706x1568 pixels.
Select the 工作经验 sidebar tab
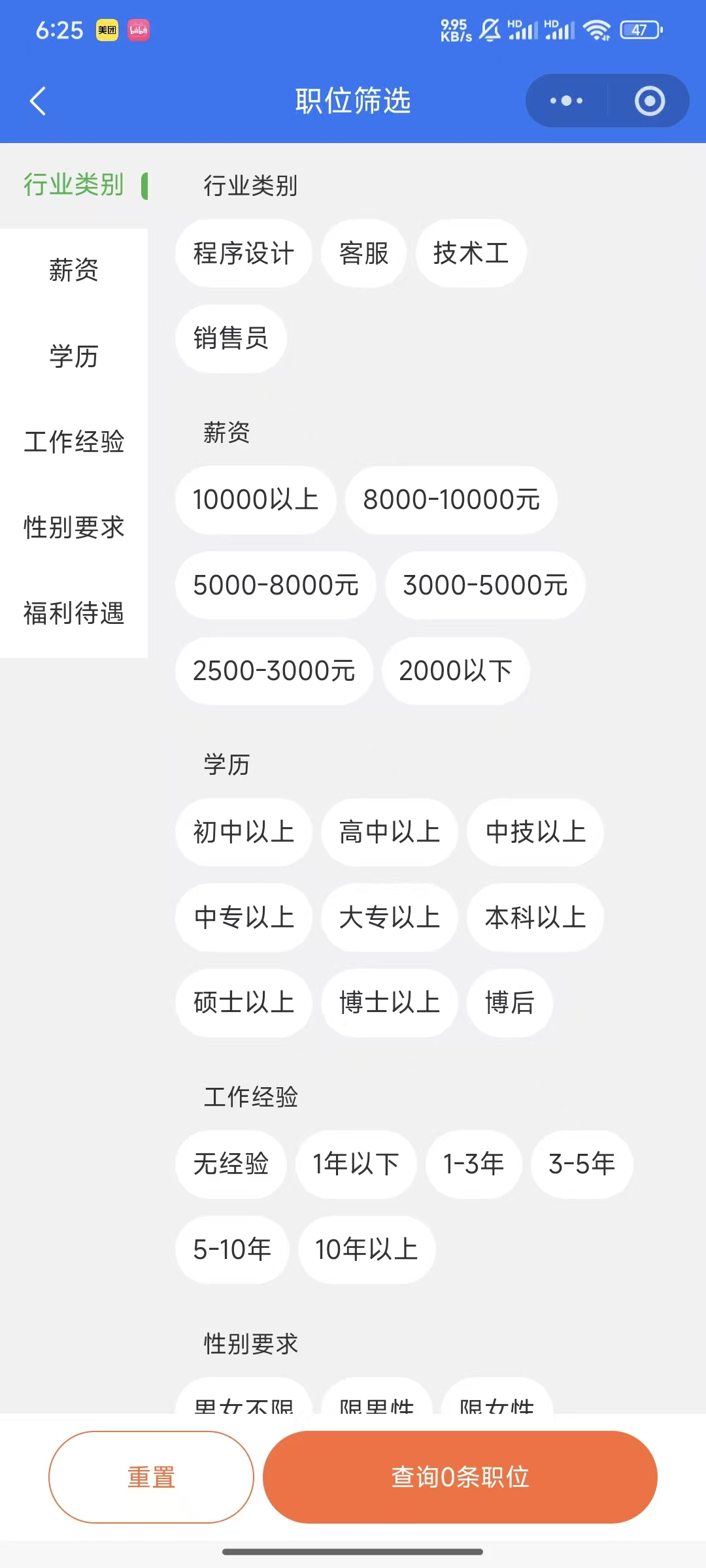(x=74, y=442)
